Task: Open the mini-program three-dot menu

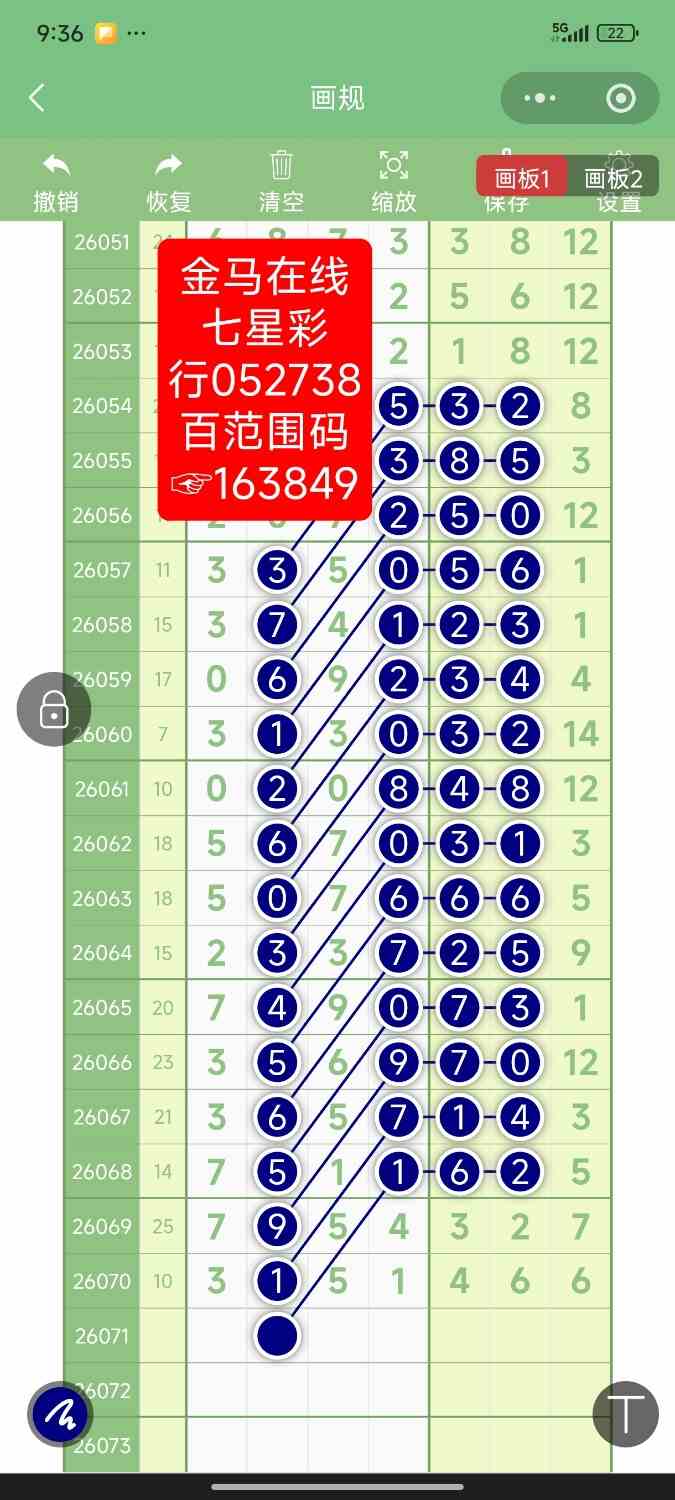Action: pos(540,98)
